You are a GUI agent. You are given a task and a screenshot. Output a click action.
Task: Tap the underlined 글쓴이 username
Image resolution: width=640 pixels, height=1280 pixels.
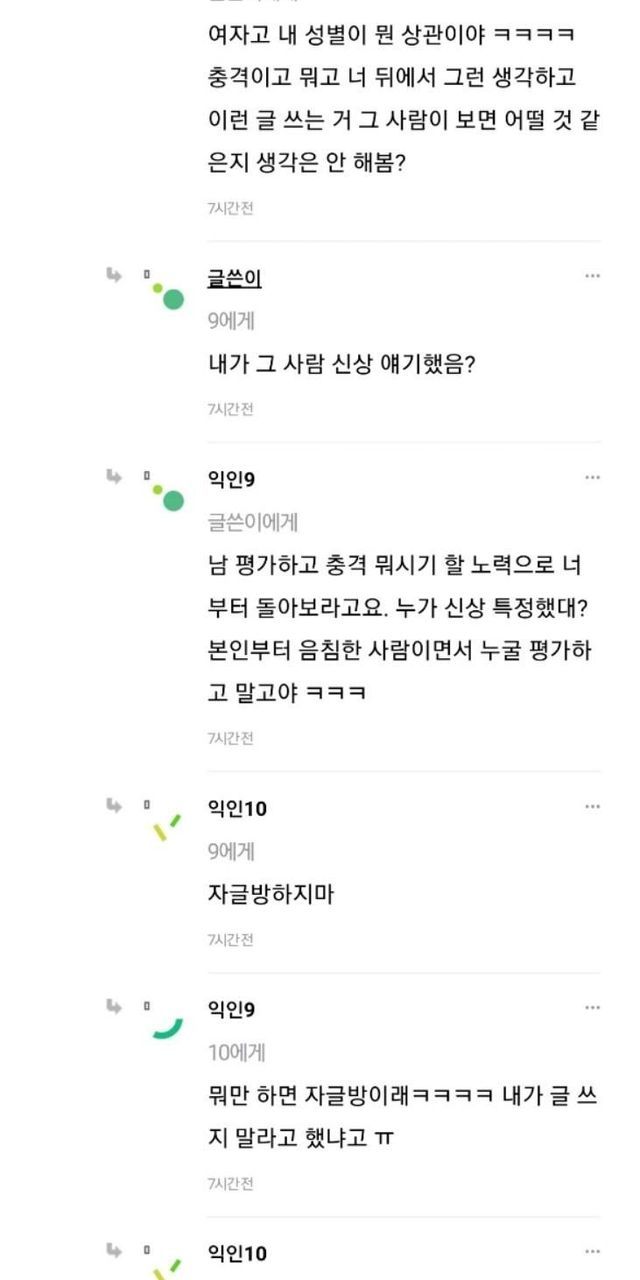point(234,279)
